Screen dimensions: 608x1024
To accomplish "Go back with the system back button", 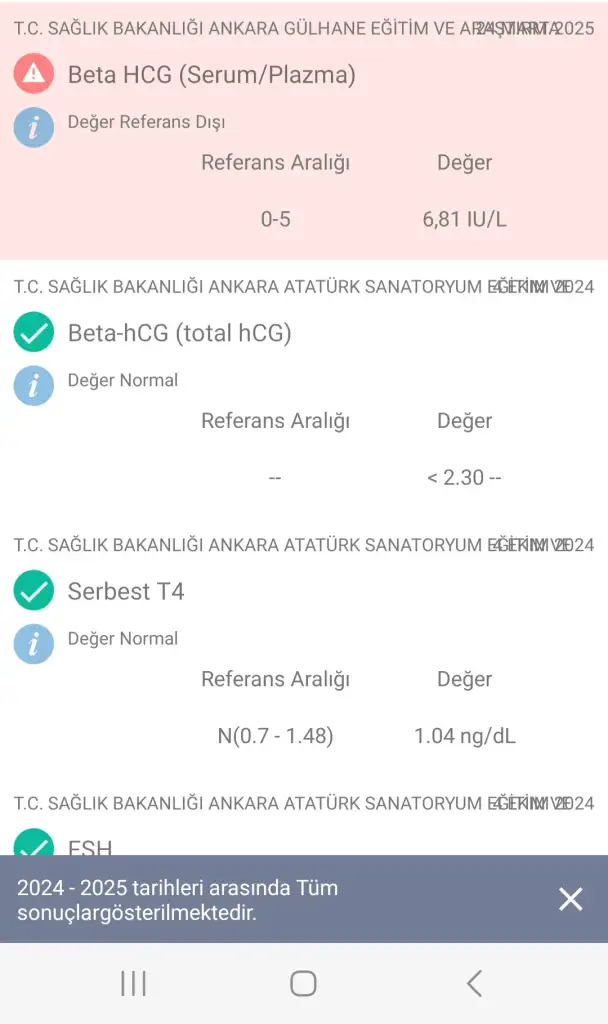I will click(x=474, y=983).
